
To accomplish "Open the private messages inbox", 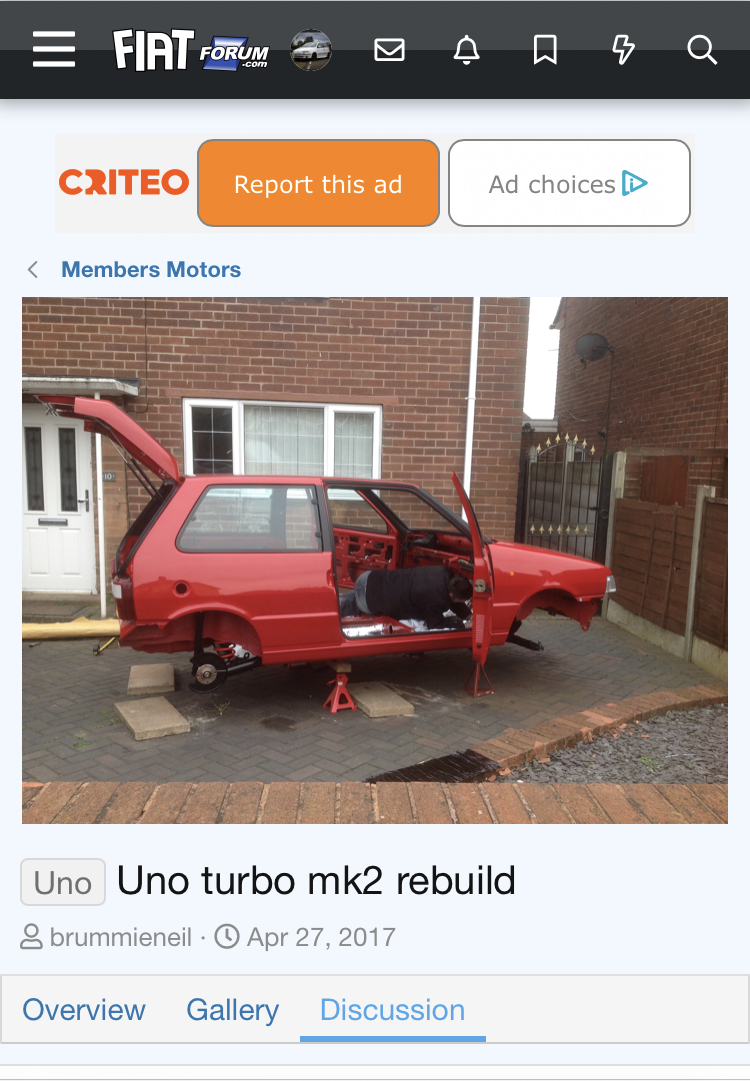I will pos(389,50).
